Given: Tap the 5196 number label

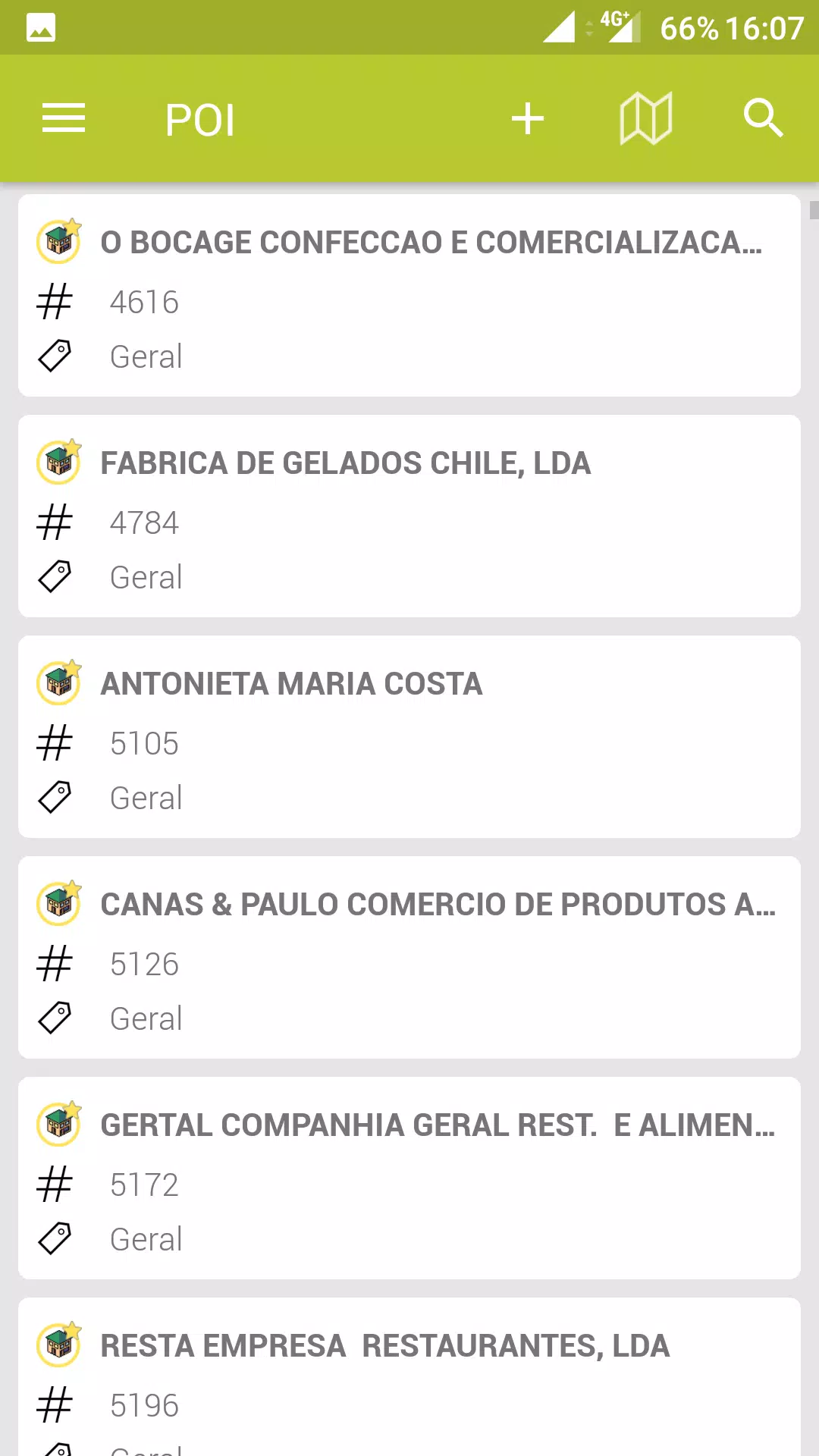Looking at the screenshot, I should tap(144, 1404).
